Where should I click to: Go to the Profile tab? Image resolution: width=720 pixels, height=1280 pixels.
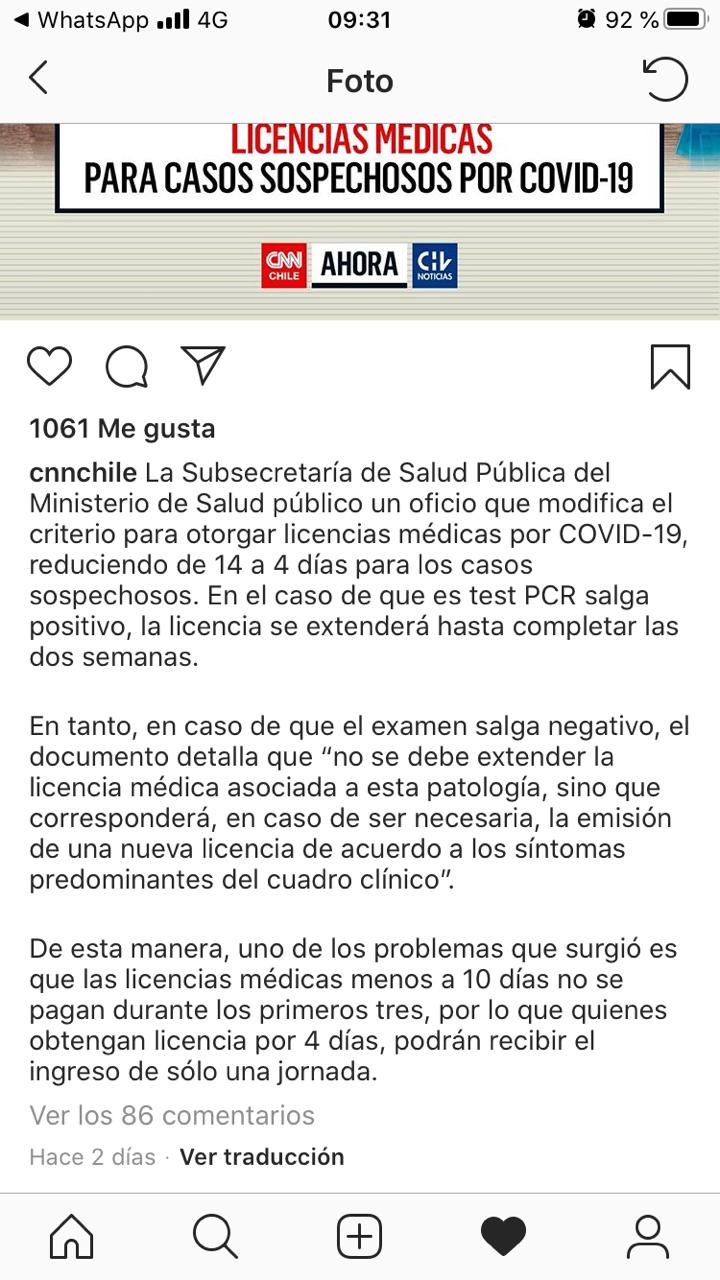(647, 1237)
